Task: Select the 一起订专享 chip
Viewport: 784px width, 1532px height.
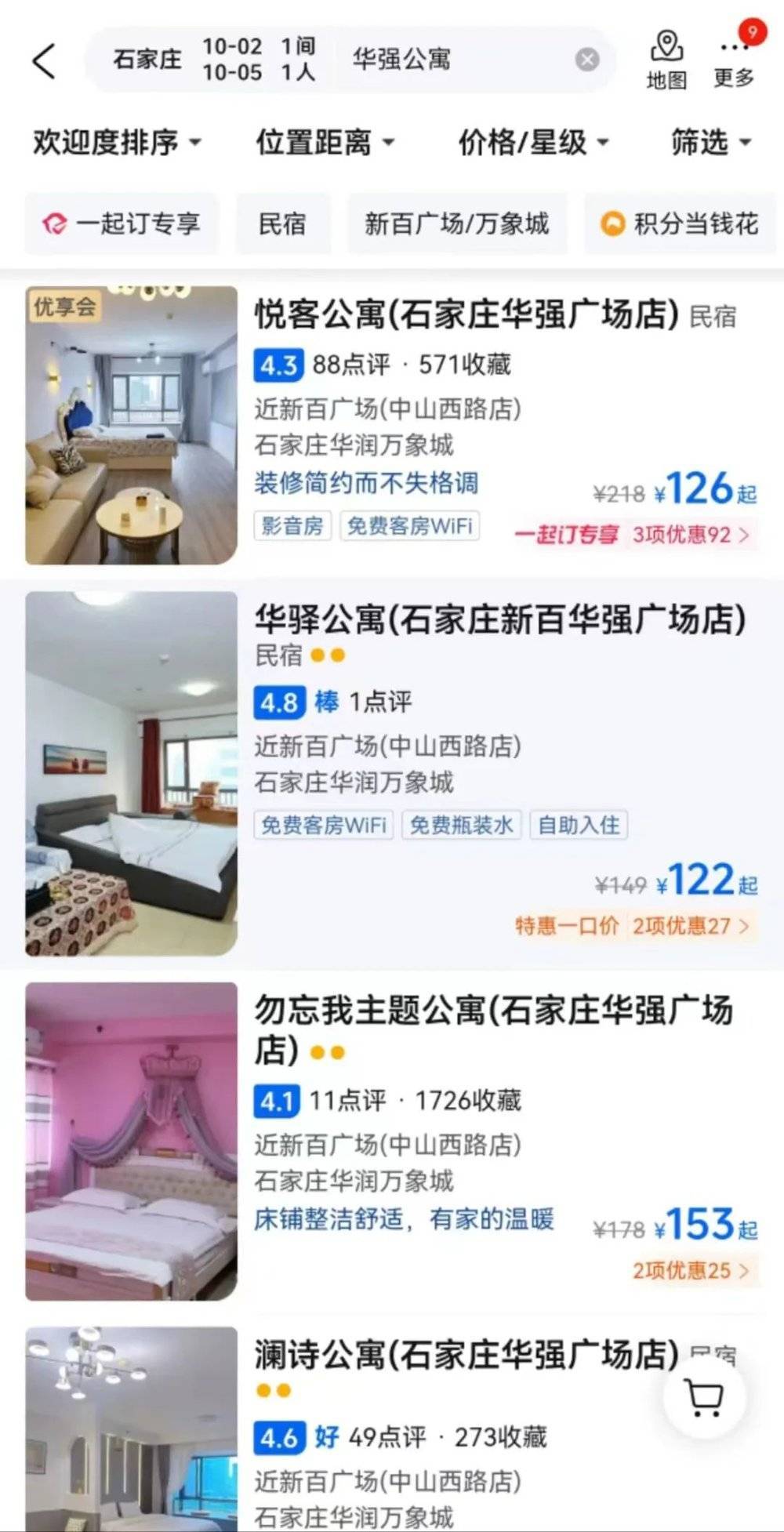Action: pyautogui.click(x=122, y=224)
